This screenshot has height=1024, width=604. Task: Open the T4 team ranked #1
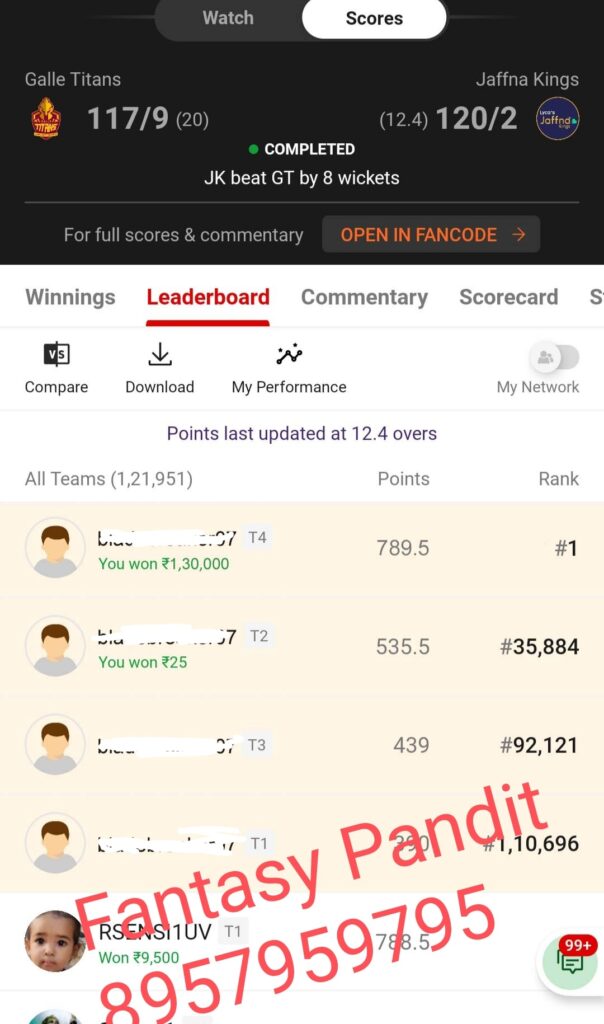tap(300, 548)
